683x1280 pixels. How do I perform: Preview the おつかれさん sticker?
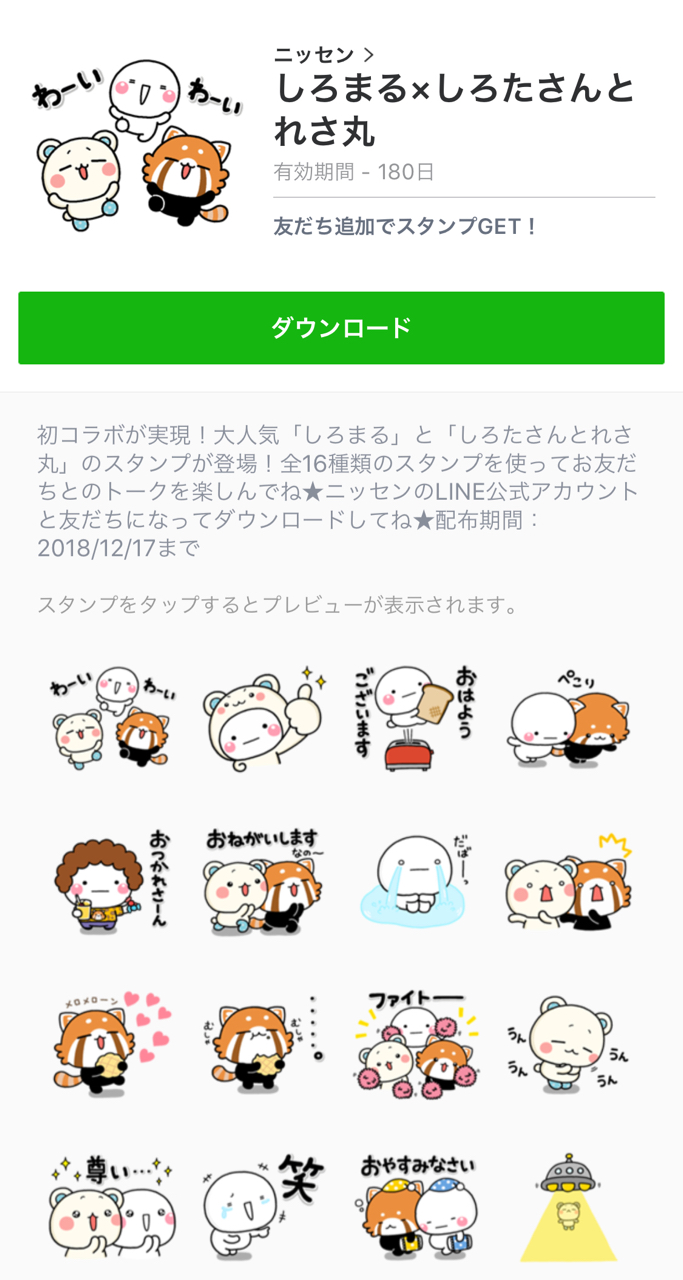[x=113, y=880]
